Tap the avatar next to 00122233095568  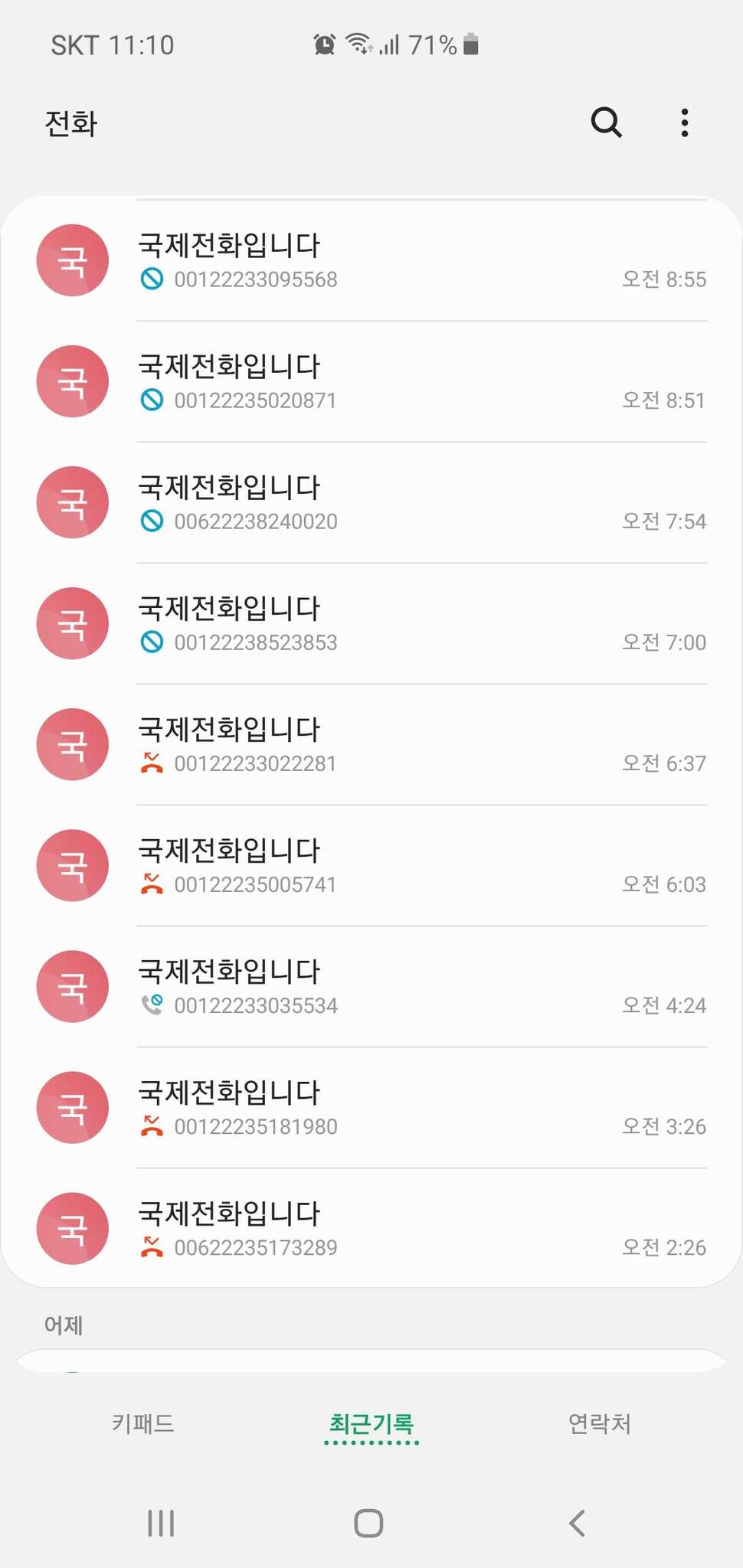point(73,260)
